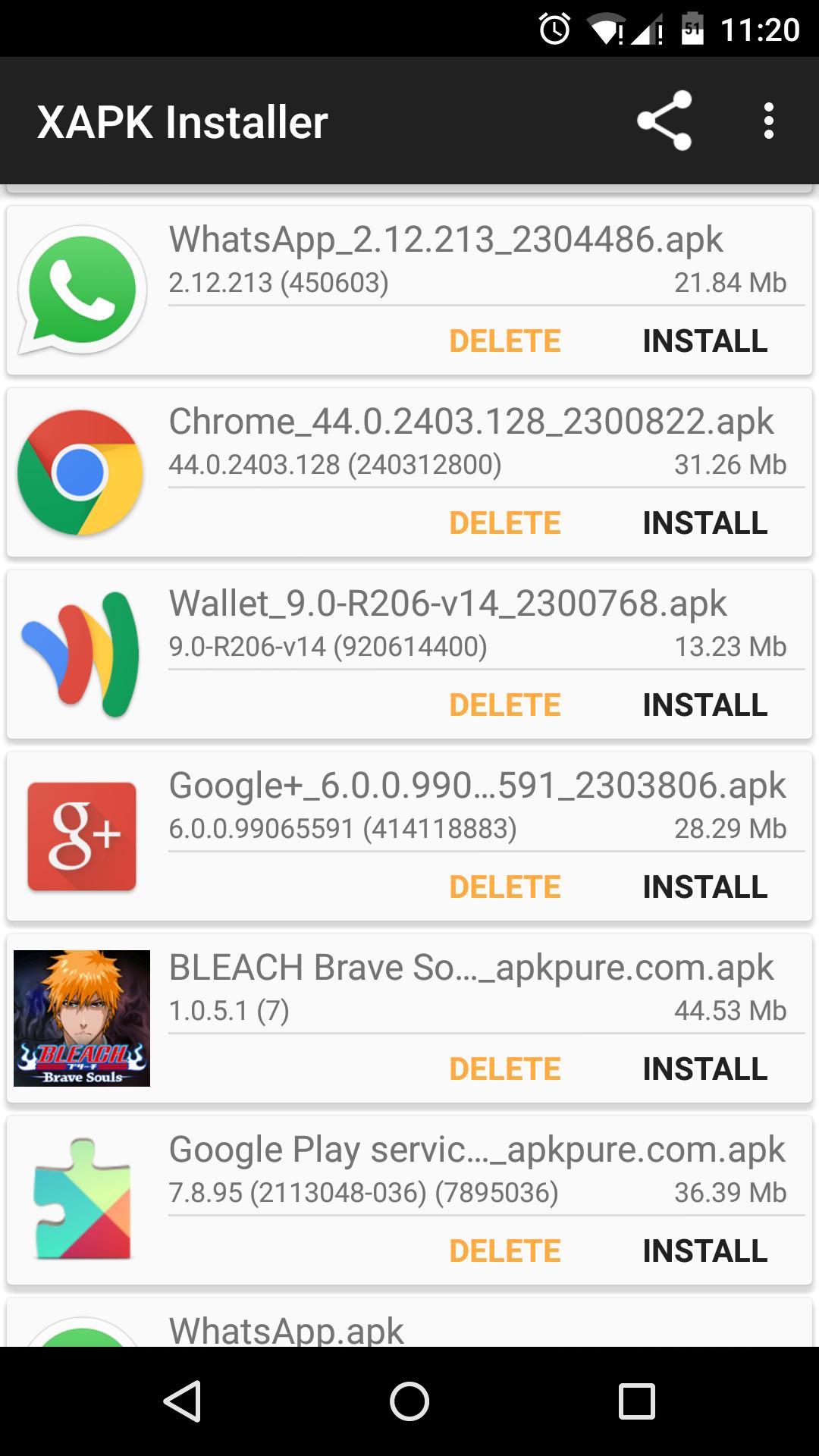819x1456 pixels.
Task: Delete the Google+ apk file
Action: pyautogui.click(x=504, y=887)
